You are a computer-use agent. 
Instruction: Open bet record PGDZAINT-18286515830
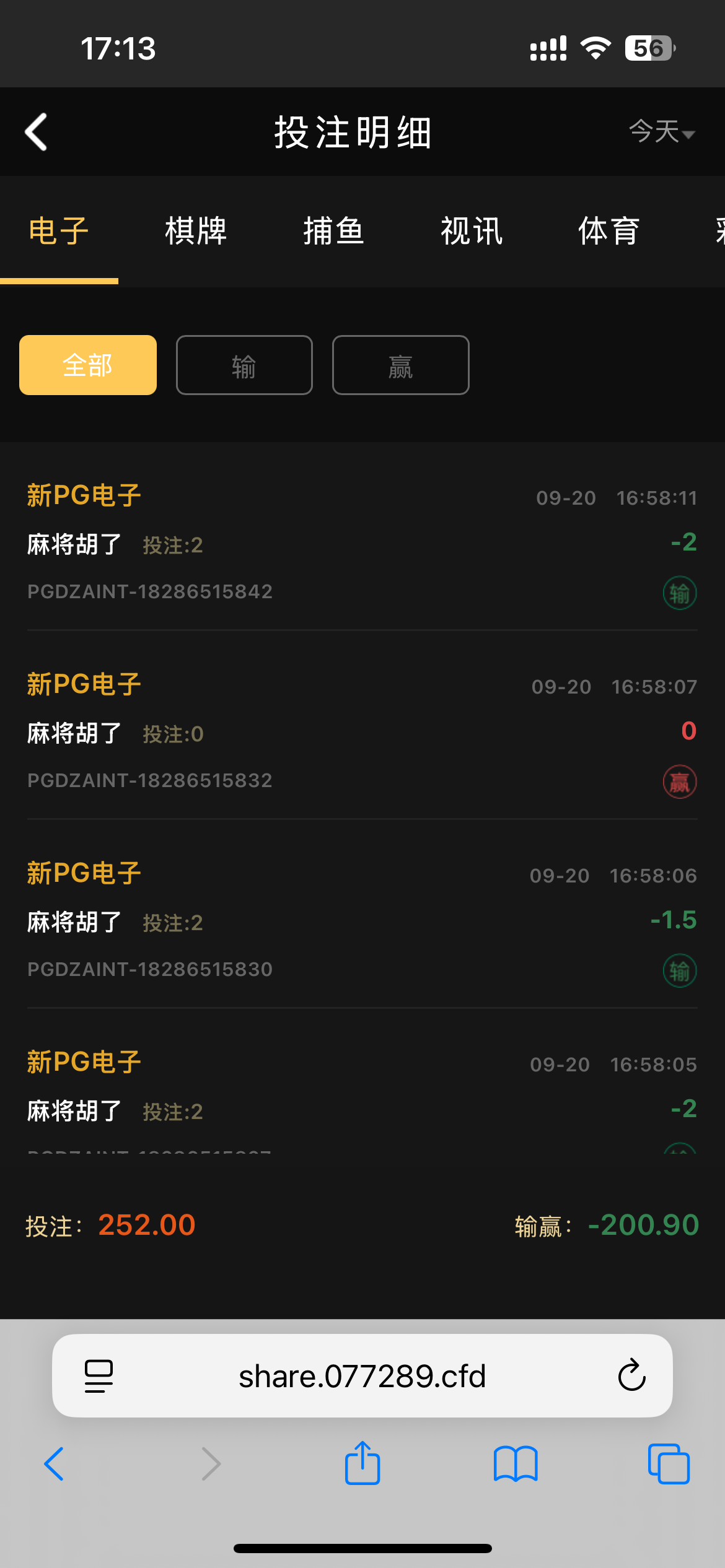coord(362,921)
